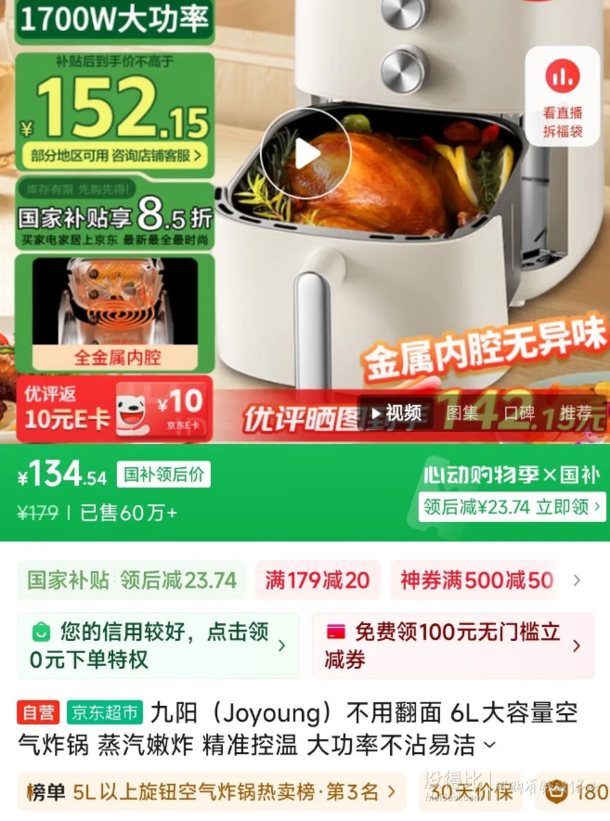
Task: Play the product video
Action: coord(306,155)
